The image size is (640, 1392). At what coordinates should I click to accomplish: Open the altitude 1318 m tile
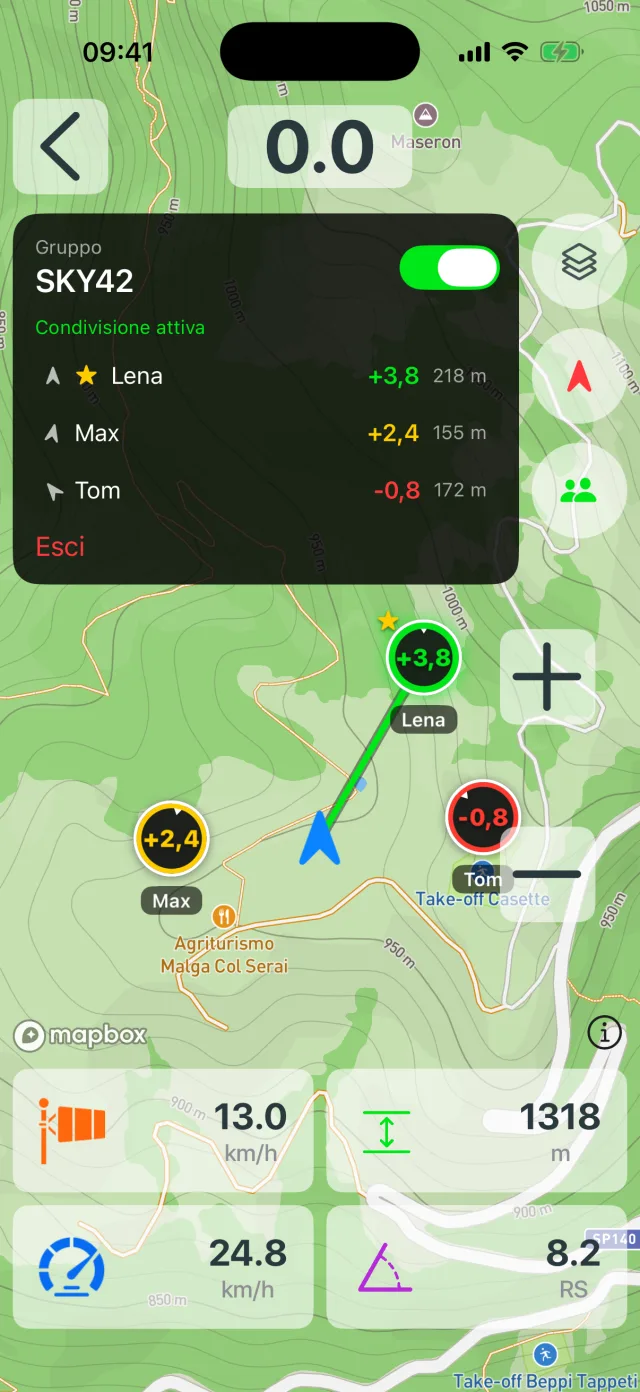tap(477, 1131)
